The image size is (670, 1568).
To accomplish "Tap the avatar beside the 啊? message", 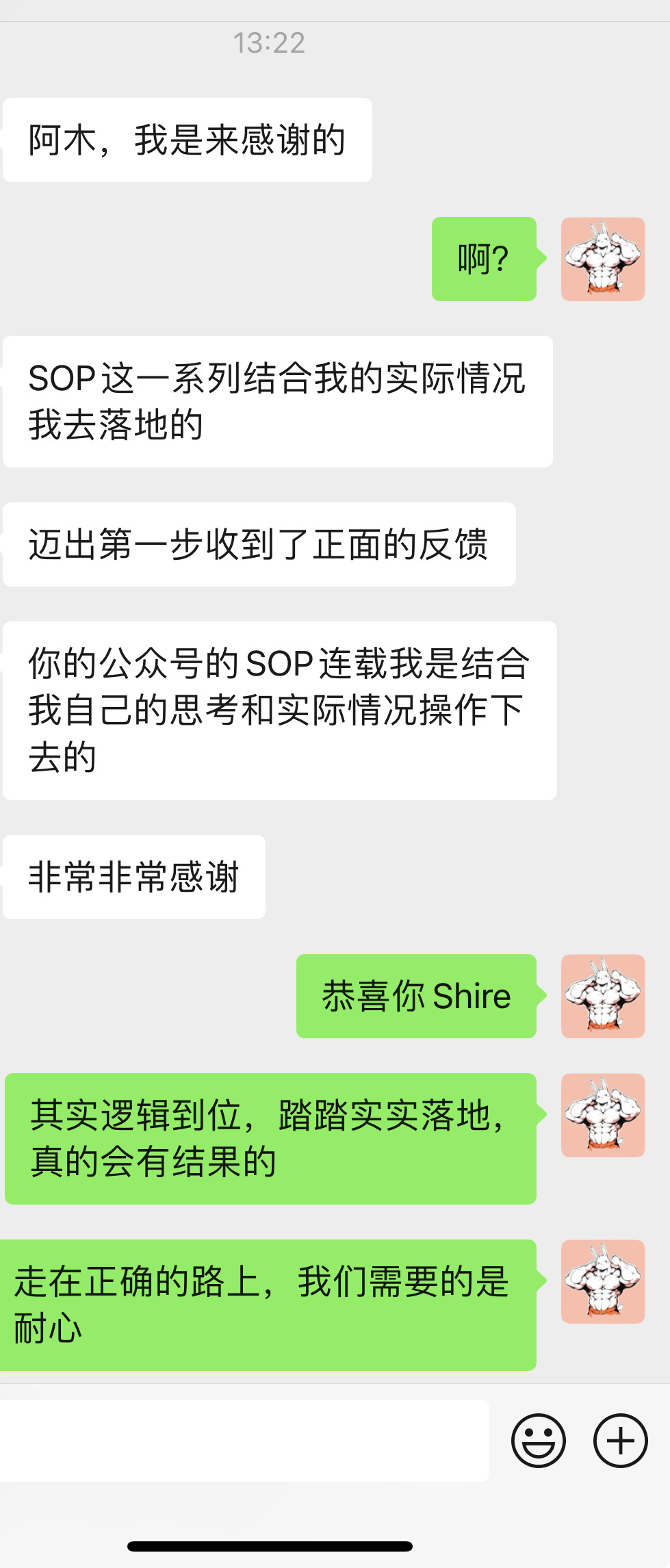I will (603, 259).
